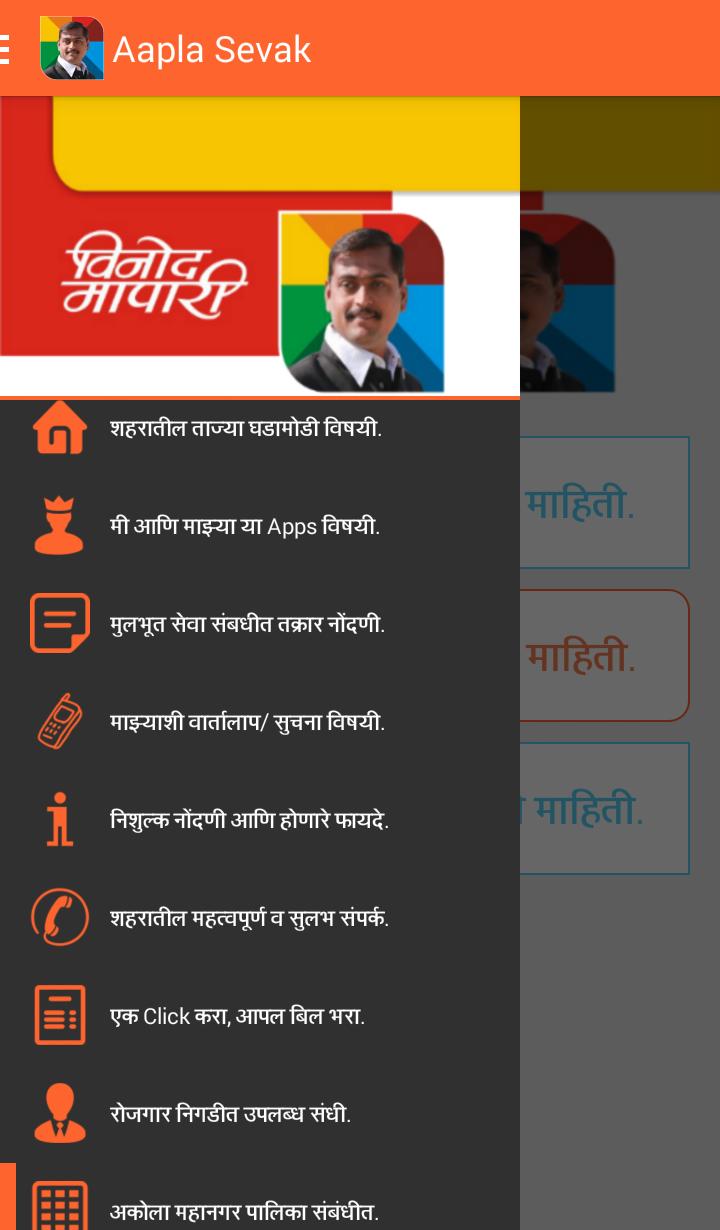Viewport: 720px width, 1230px height.
Task: Open शहरातील महत्वपूर्ण व सुलभ संपर्क
Action: [x=249, y=918]
